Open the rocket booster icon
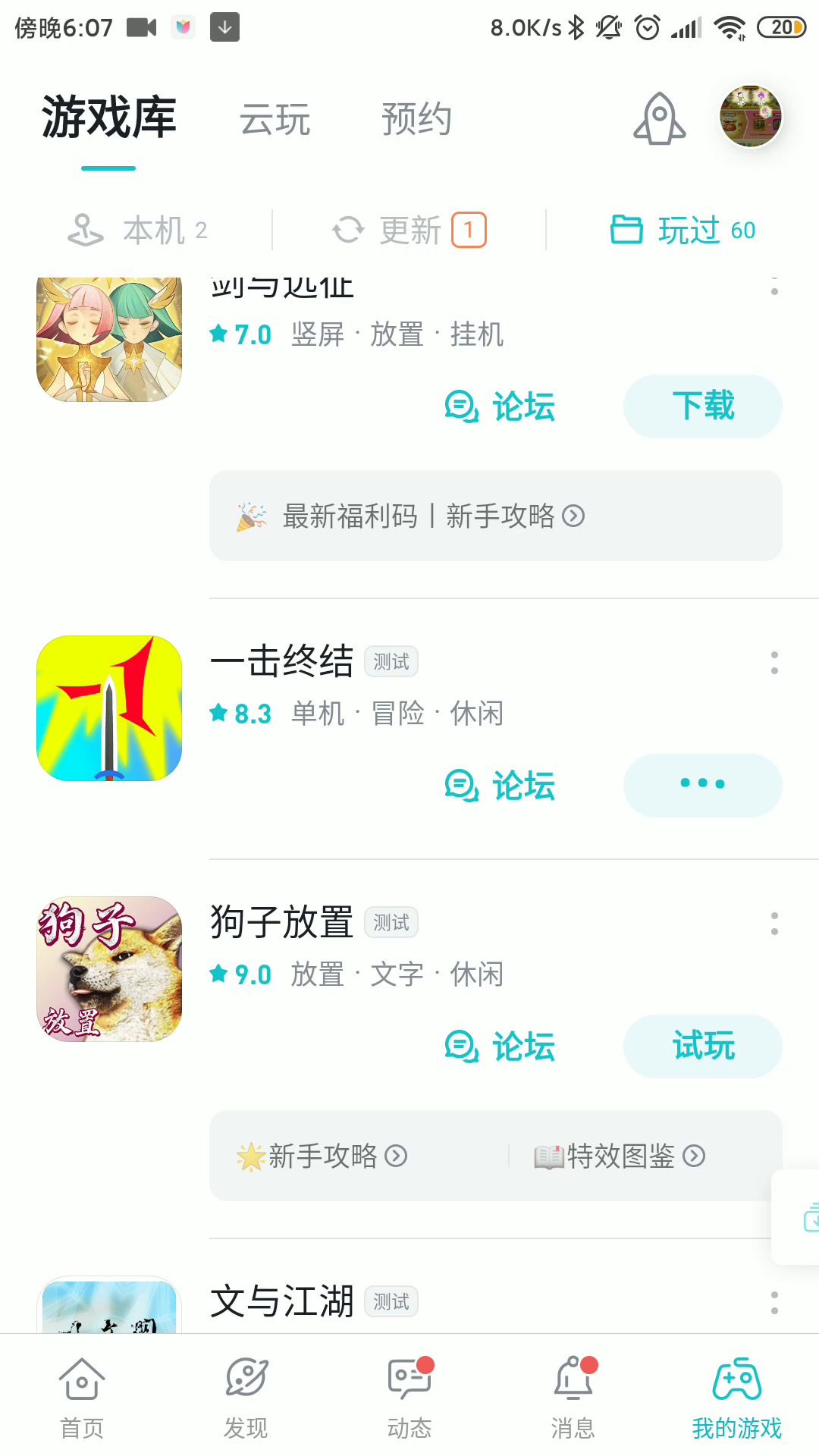The height and width of the screenshot is (1456, 819). tap(659, 119)
